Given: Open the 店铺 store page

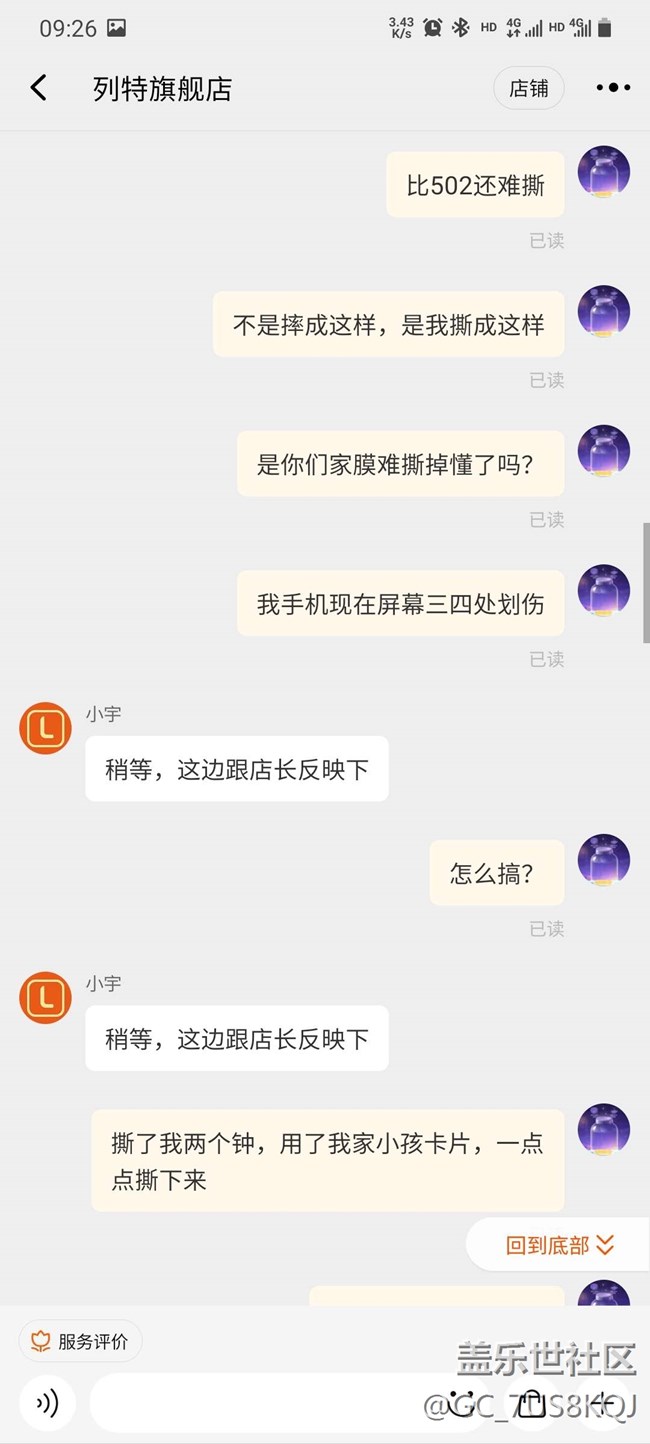Looking at the screenshot, I should (528, 88).
